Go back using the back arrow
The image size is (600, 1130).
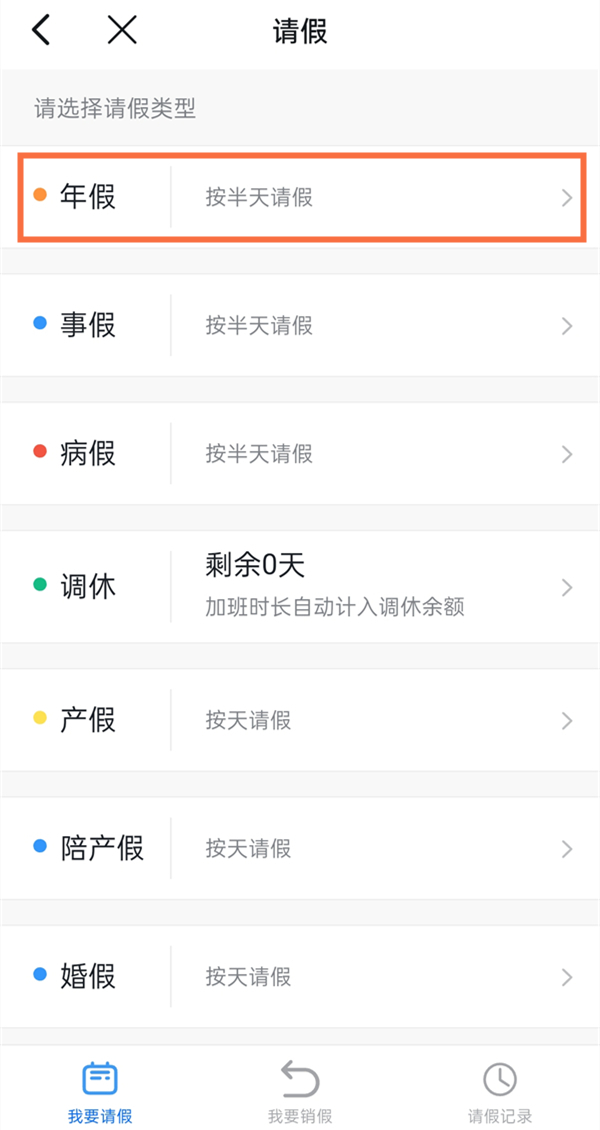point(40,30)
